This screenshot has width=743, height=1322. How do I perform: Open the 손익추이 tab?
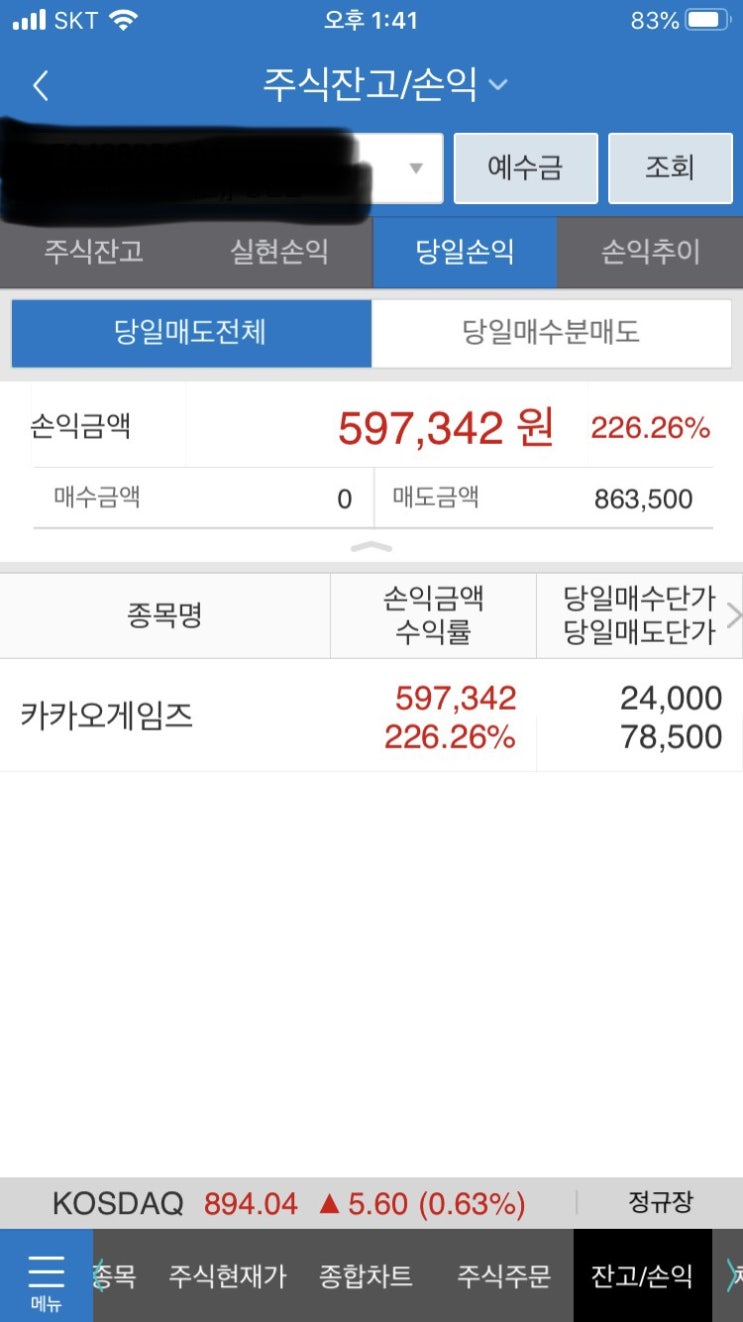point(650,252)
